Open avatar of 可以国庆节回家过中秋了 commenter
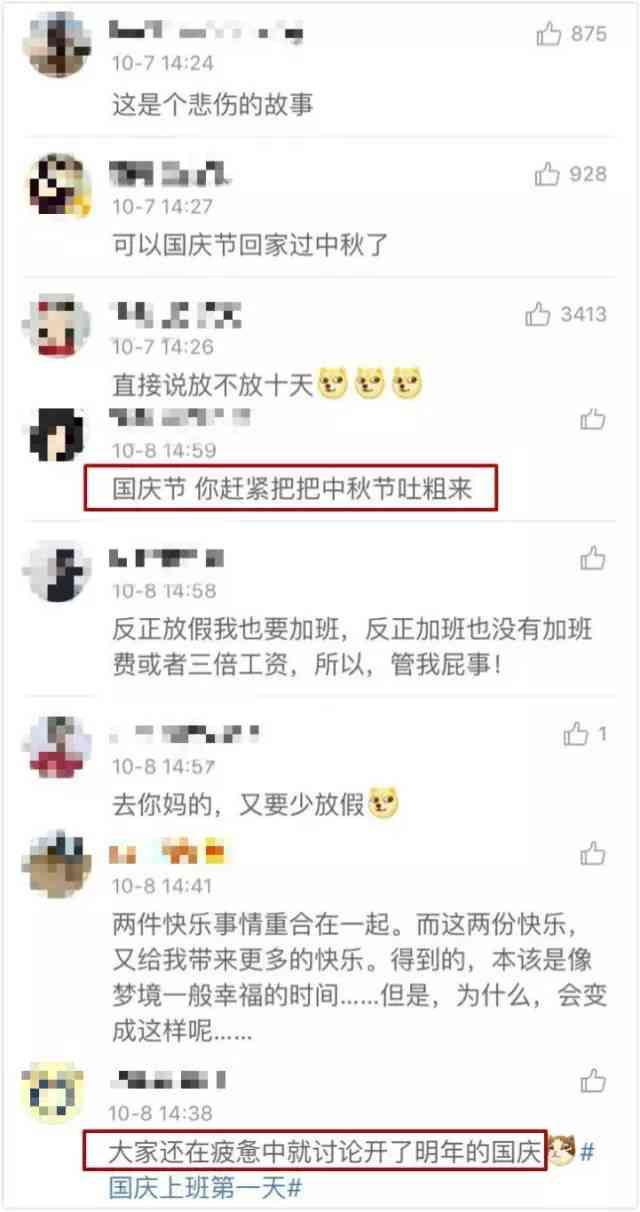The image size is (640, 1212). 56,185
